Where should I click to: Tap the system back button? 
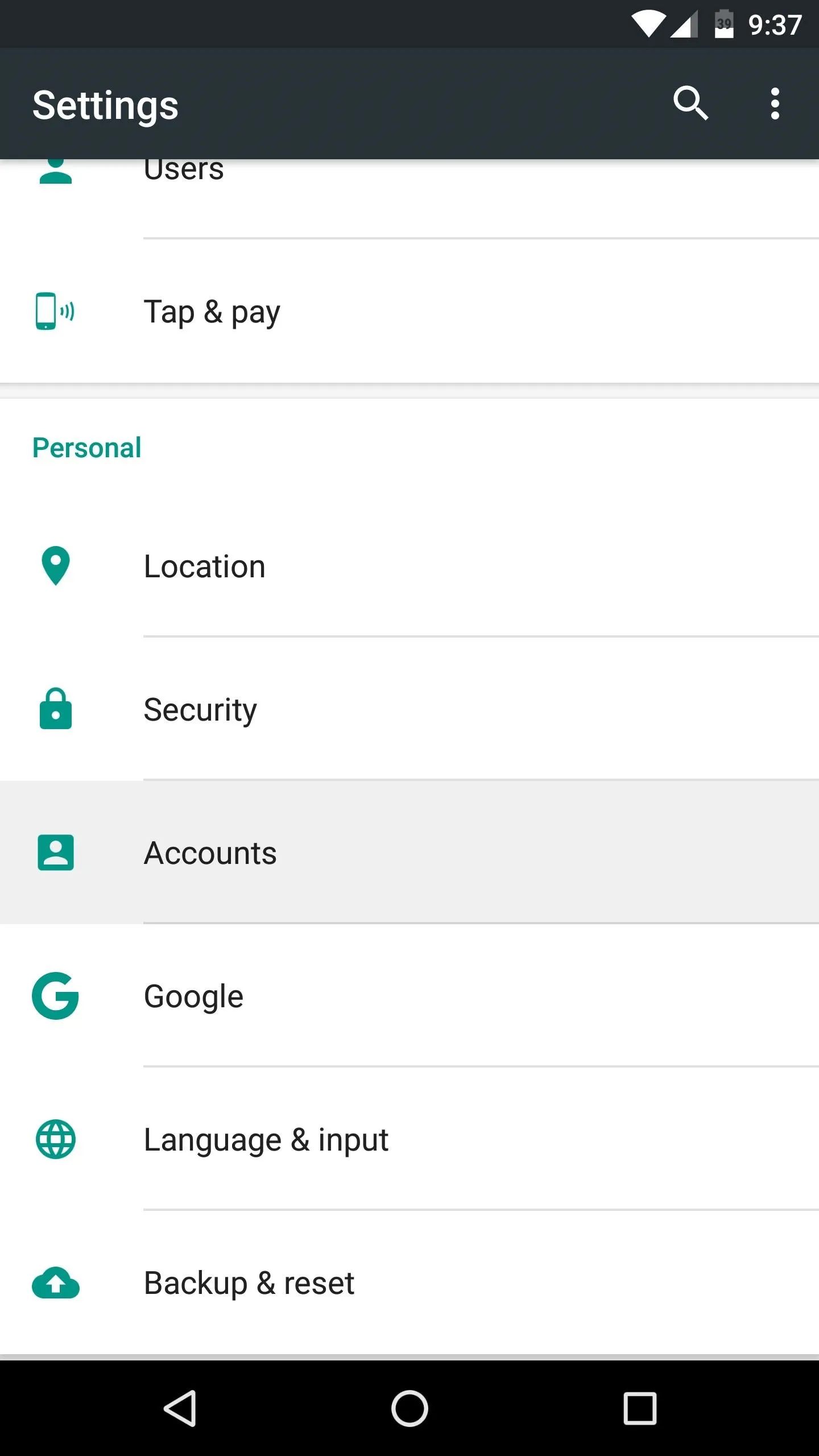180,1408
